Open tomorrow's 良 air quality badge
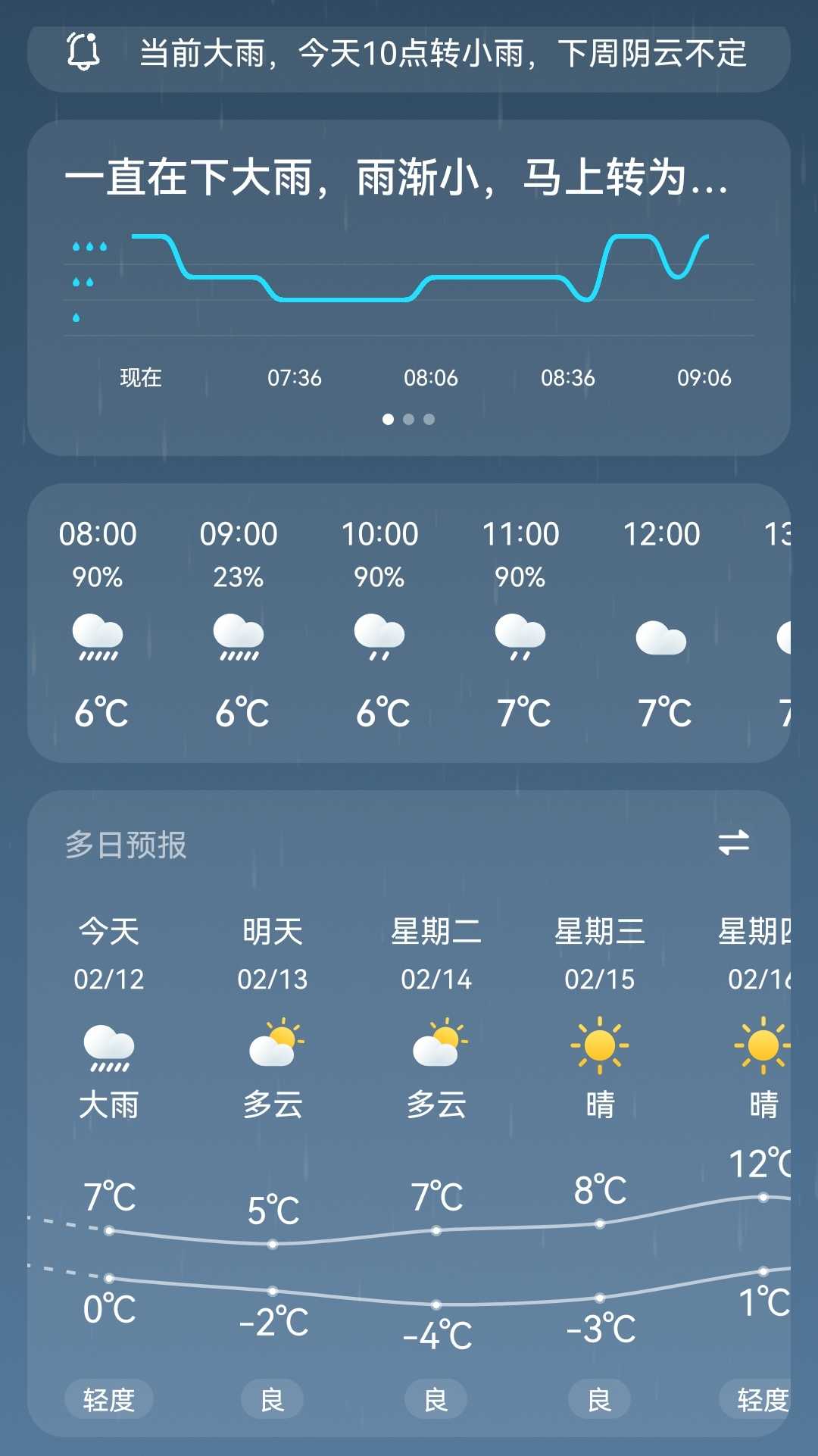The height and width of the screenshot is (1456, 818). coord(273,1399)
